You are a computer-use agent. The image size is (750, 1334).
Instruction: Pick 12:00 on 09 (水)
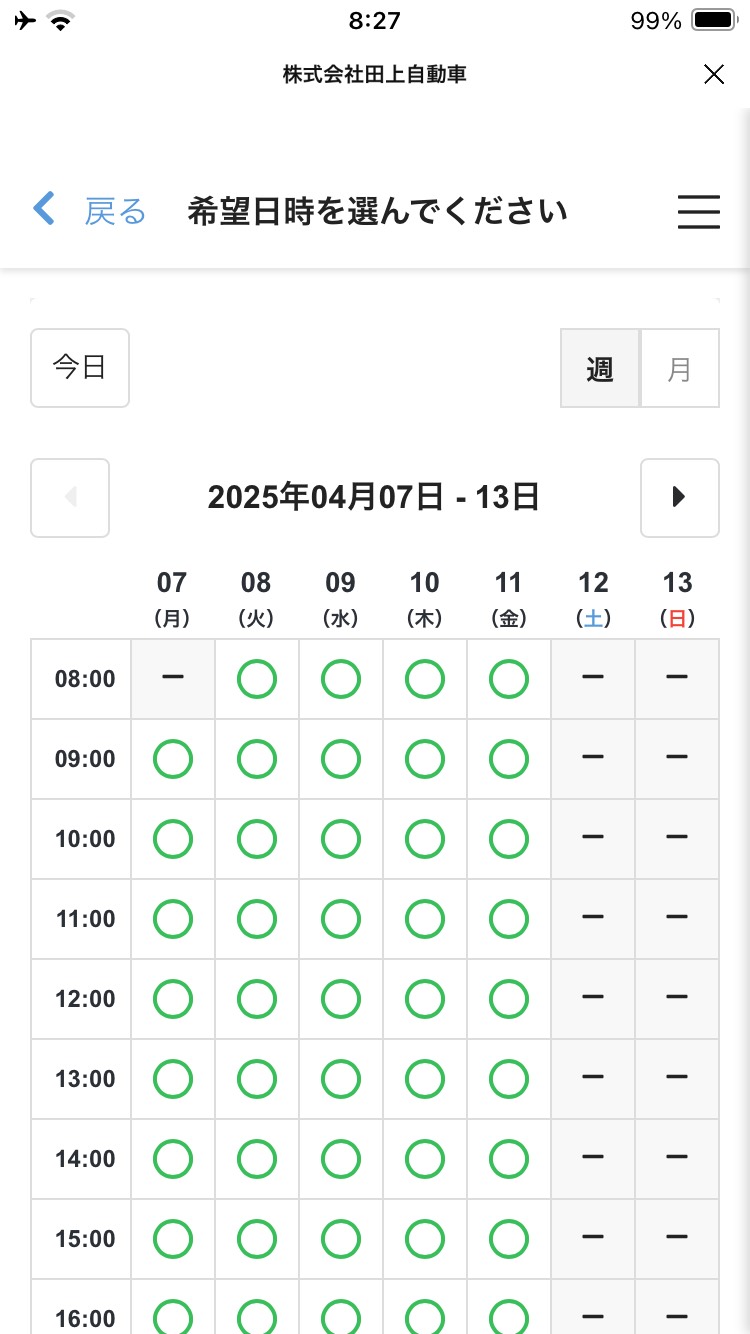[x=341, y=999]
